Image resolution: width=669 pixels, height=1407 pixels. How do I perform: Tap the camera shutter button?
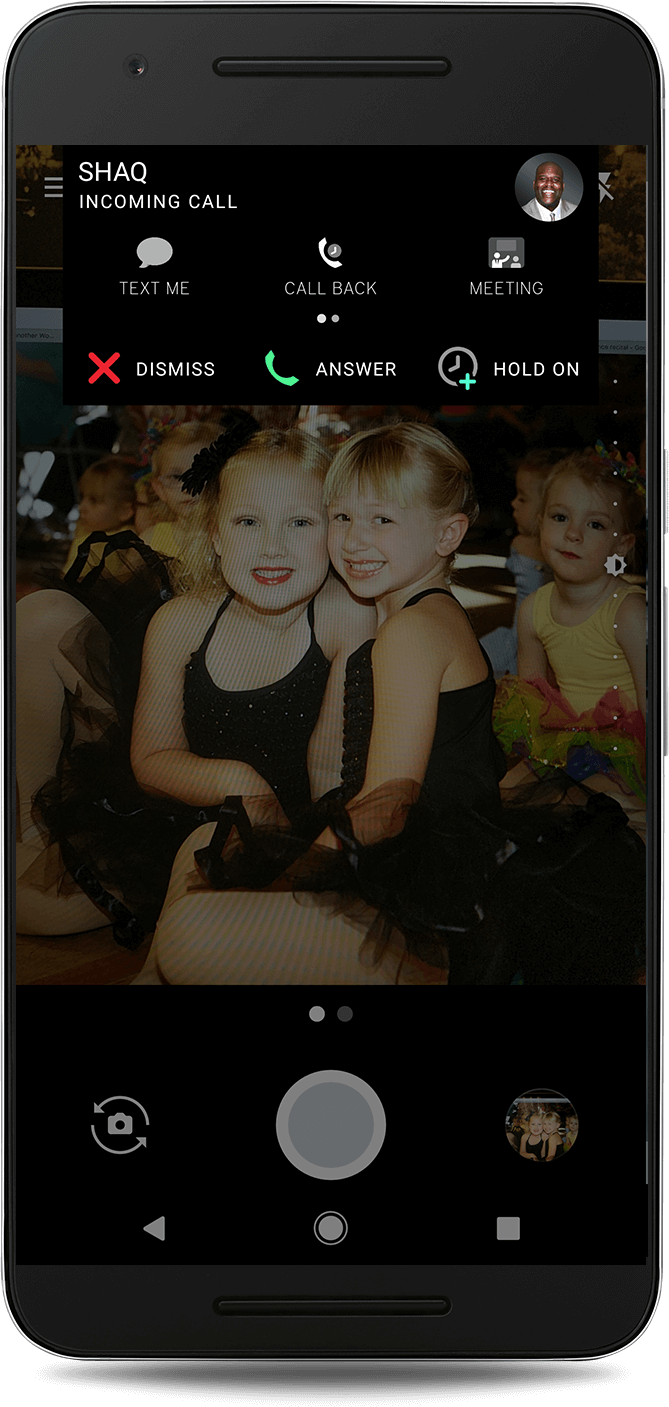click(331, 1125)
